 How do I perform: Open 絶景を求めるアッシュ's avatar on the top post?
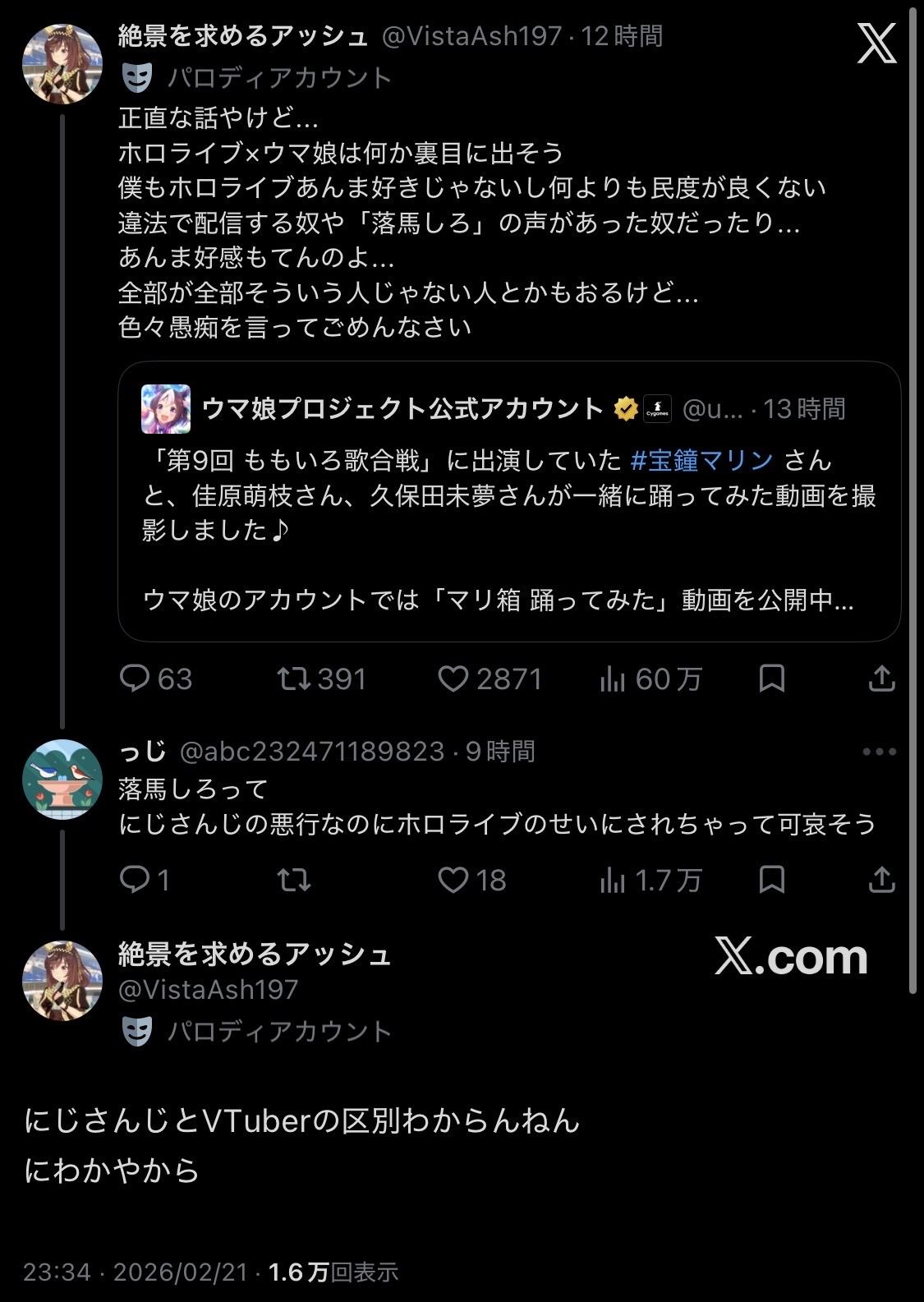62,63
